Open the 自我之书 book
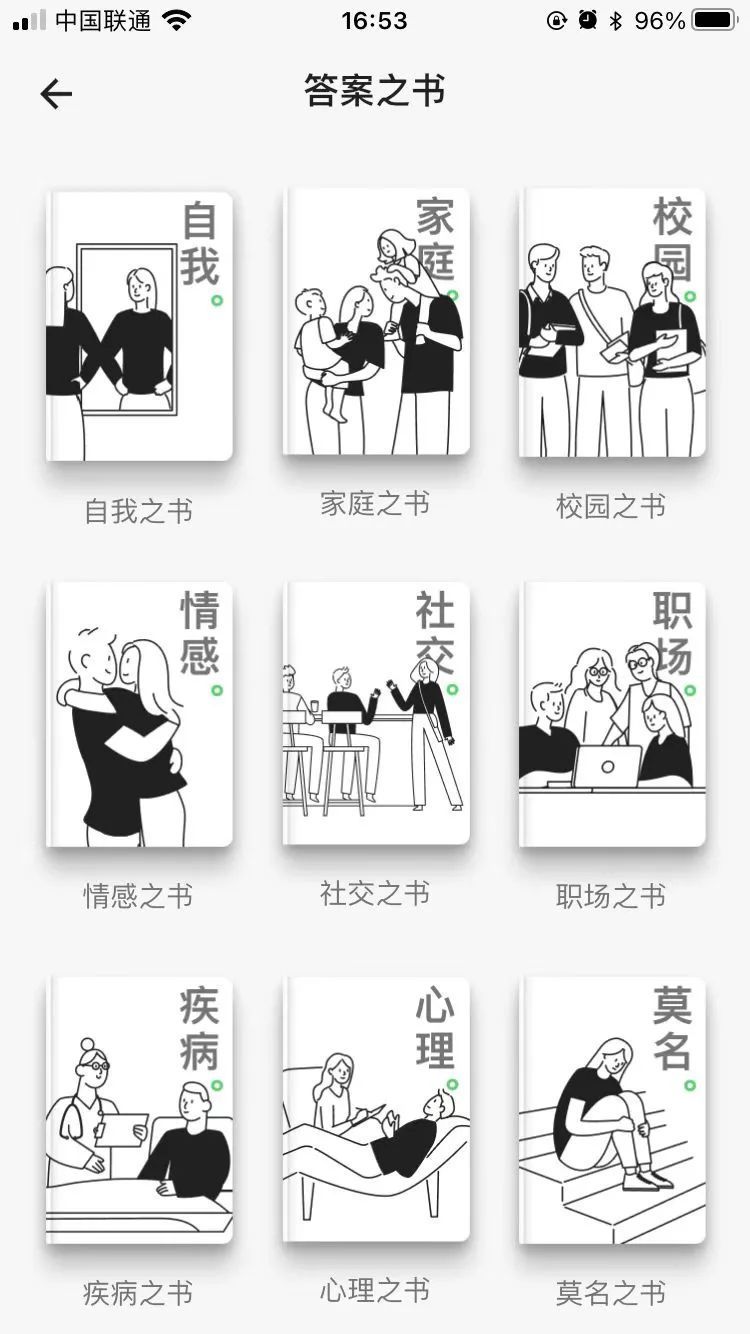The image size is (750, 1334). tap(139, 326)
